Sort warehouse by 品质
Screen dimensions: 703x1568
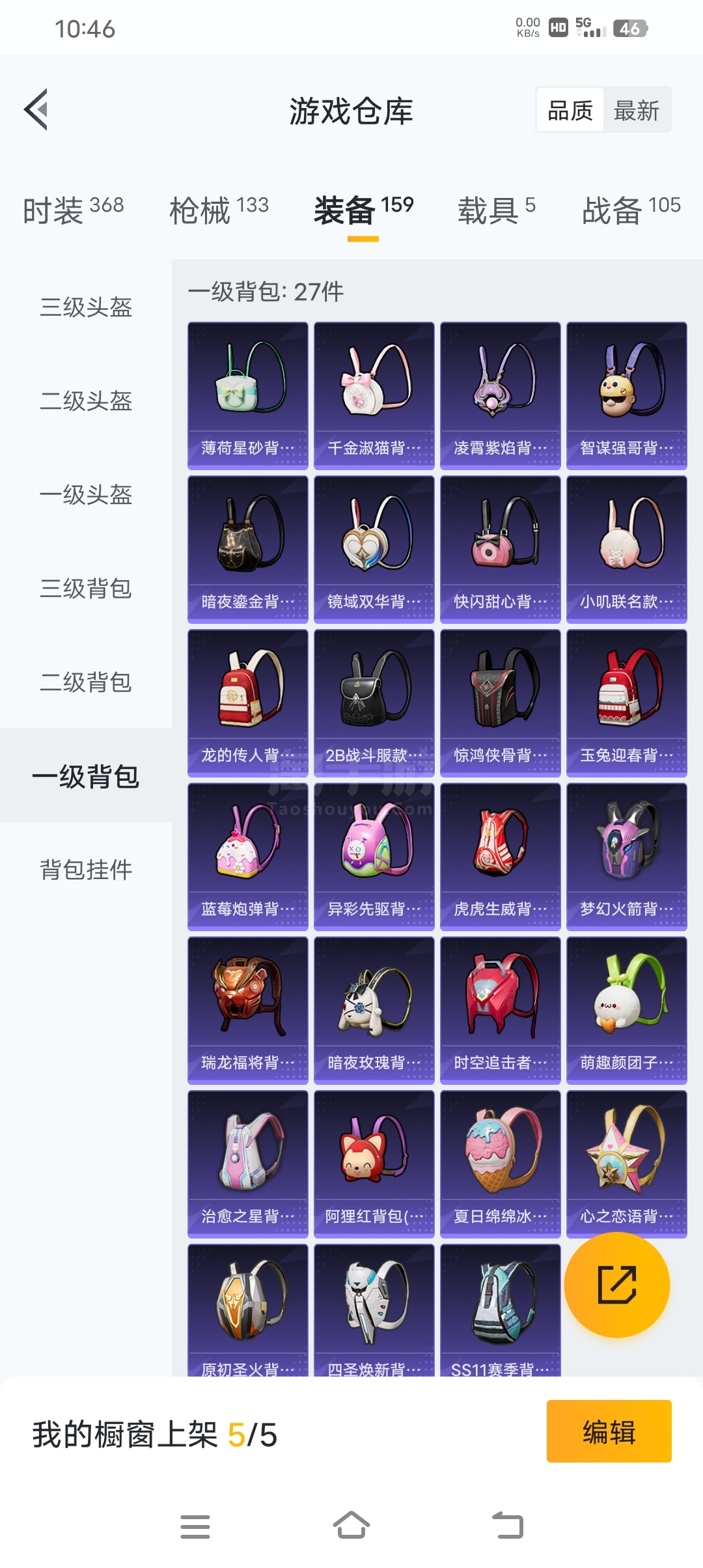coord(570,110)
